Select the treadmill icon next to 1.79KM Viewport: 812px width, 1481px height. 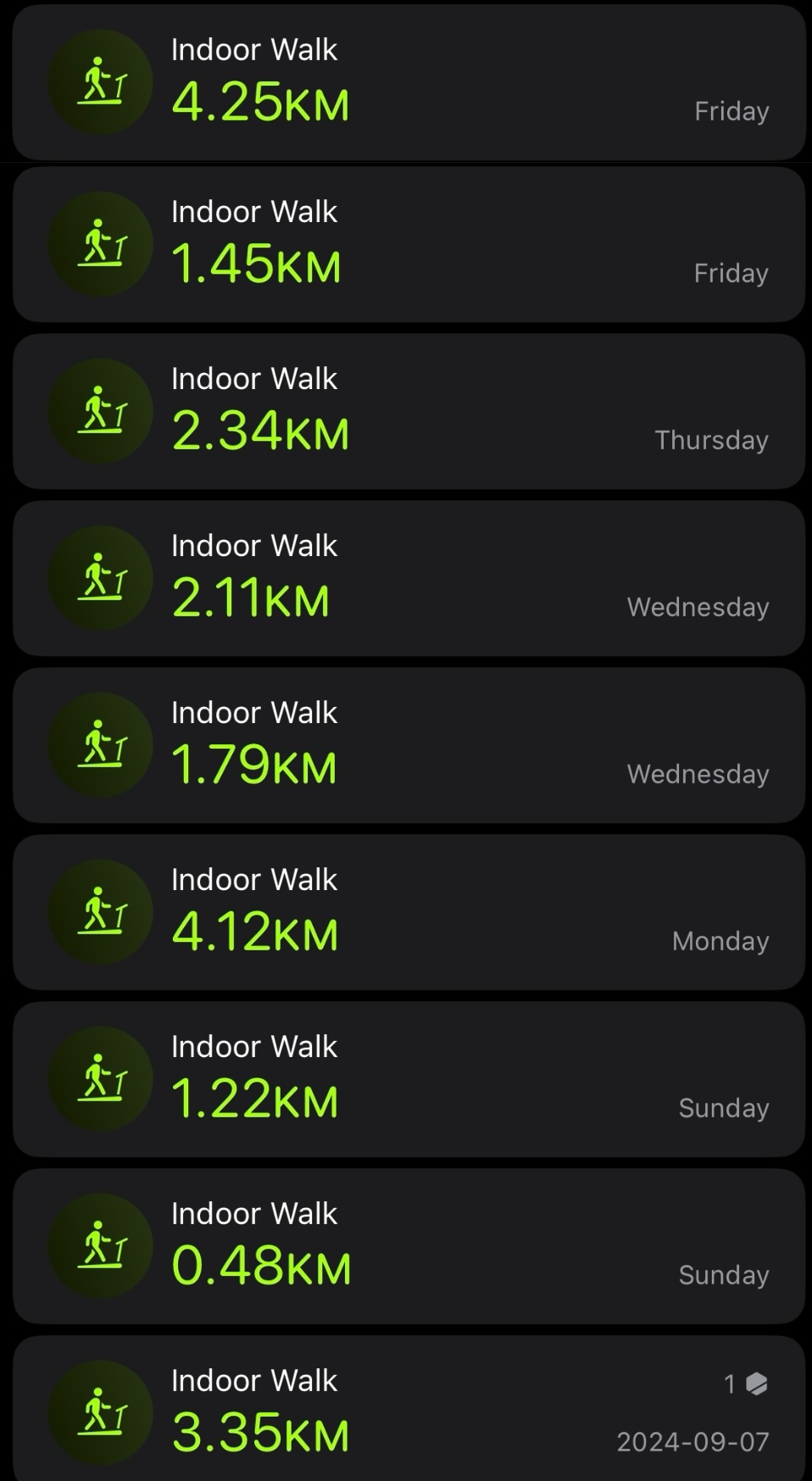100,744
